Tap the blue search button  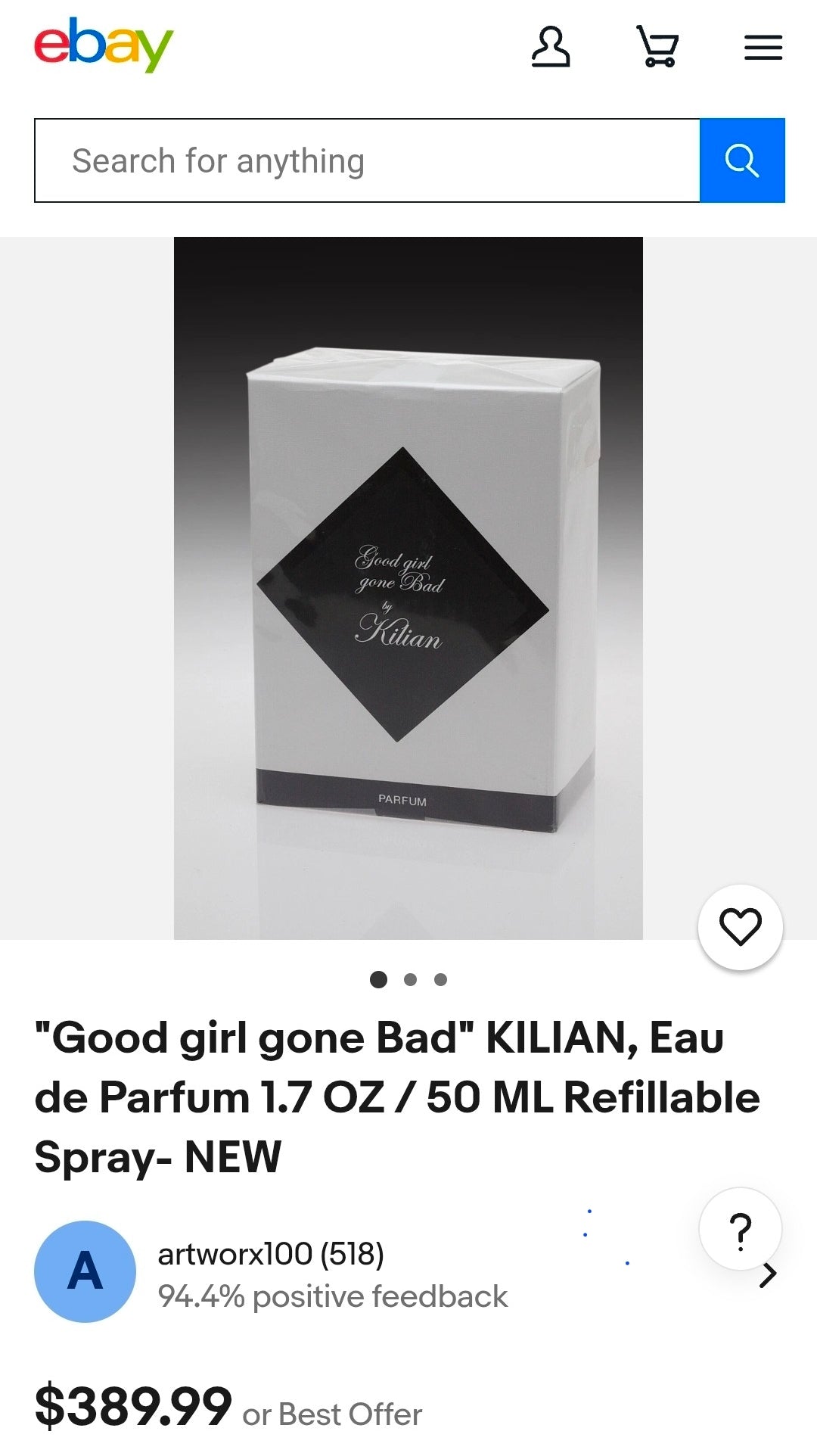742,160
